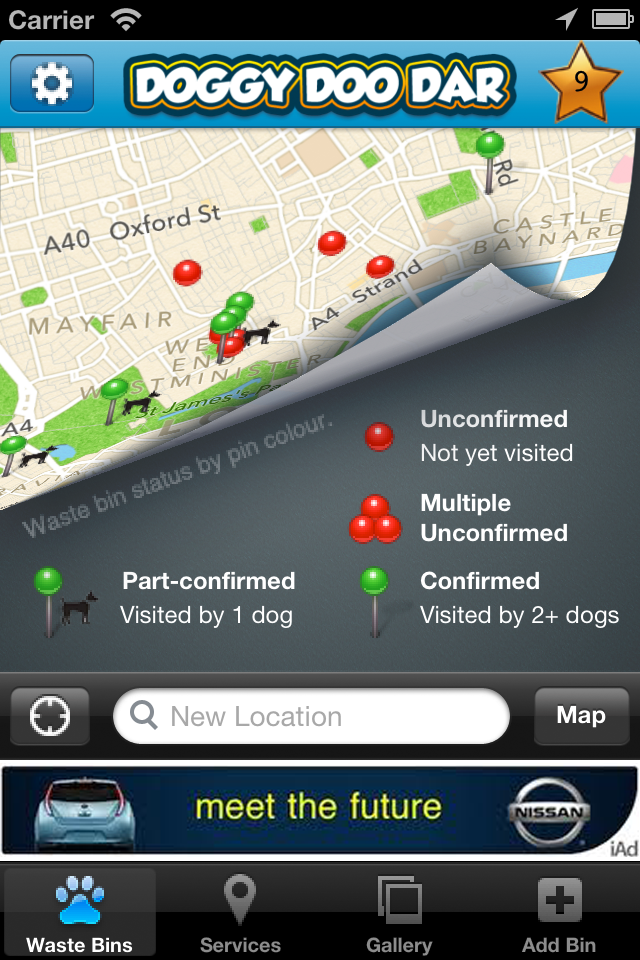Tap the New Location search field
The image size is (640, 960).
point(312,716)
